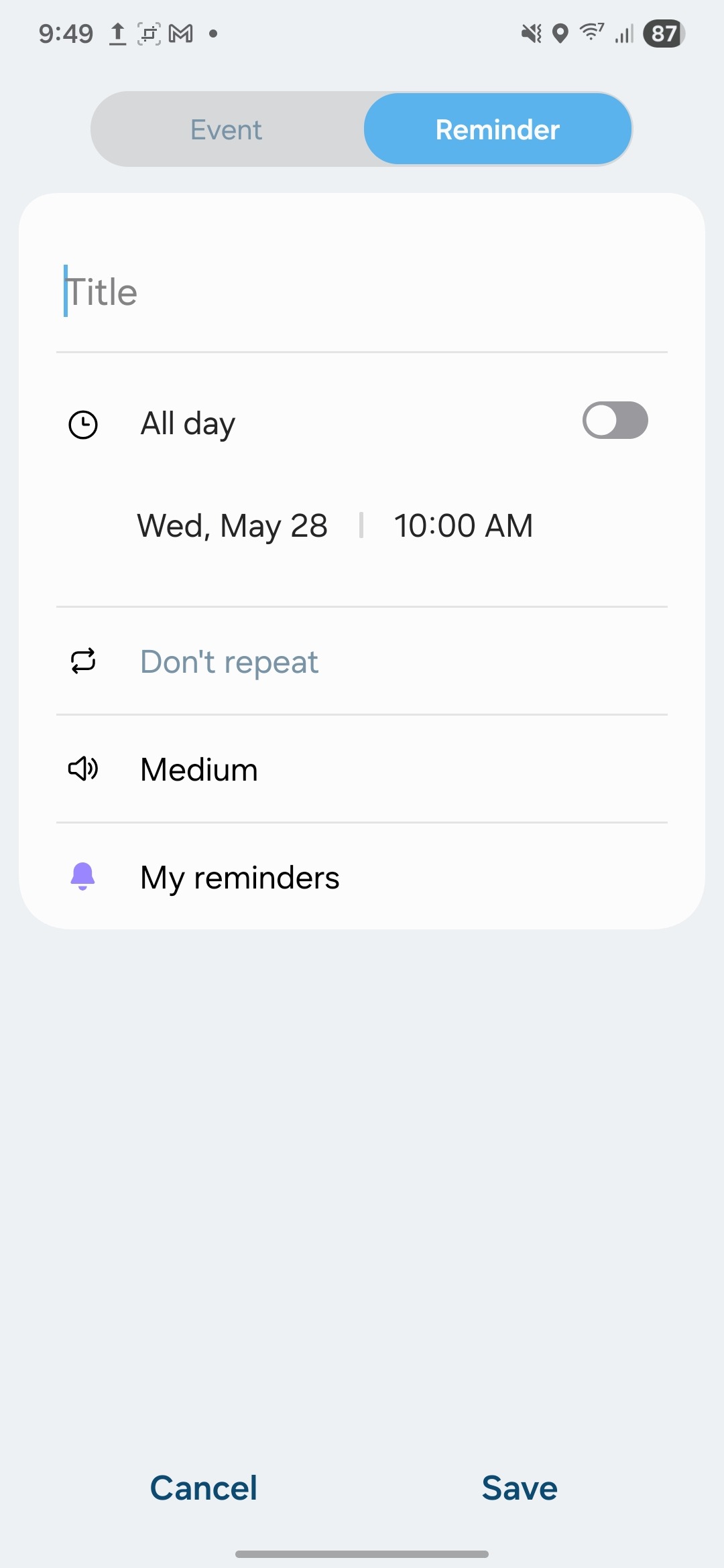The height and width of the screenshot is (1568, 724).
Task: Open the Medium alert setting
Action: [199, 769]
